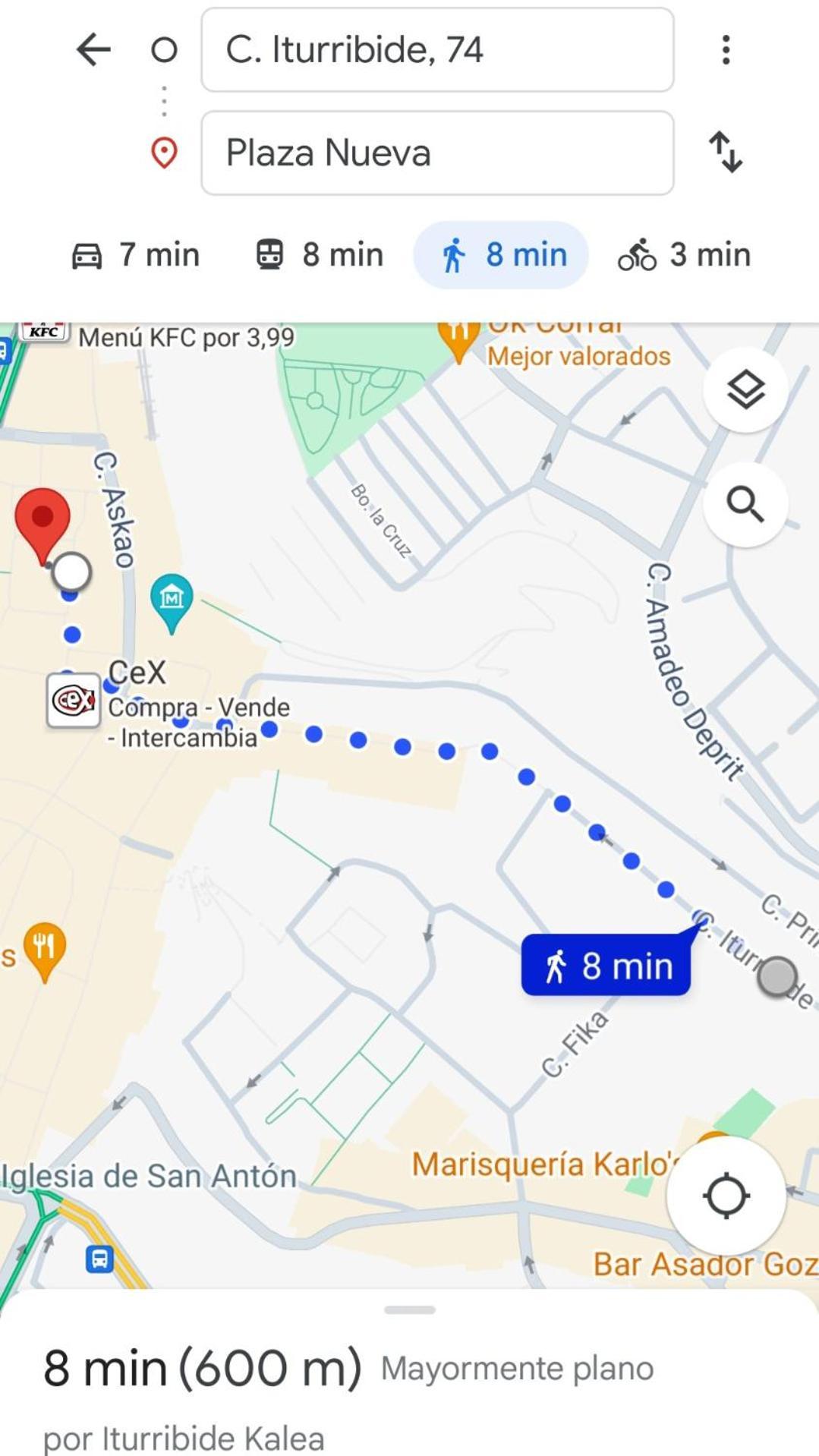Viewport: 819px width, 1456px height.
Task: Edit the destination field Plaza Nueva
Action: [x=436, y=153]
